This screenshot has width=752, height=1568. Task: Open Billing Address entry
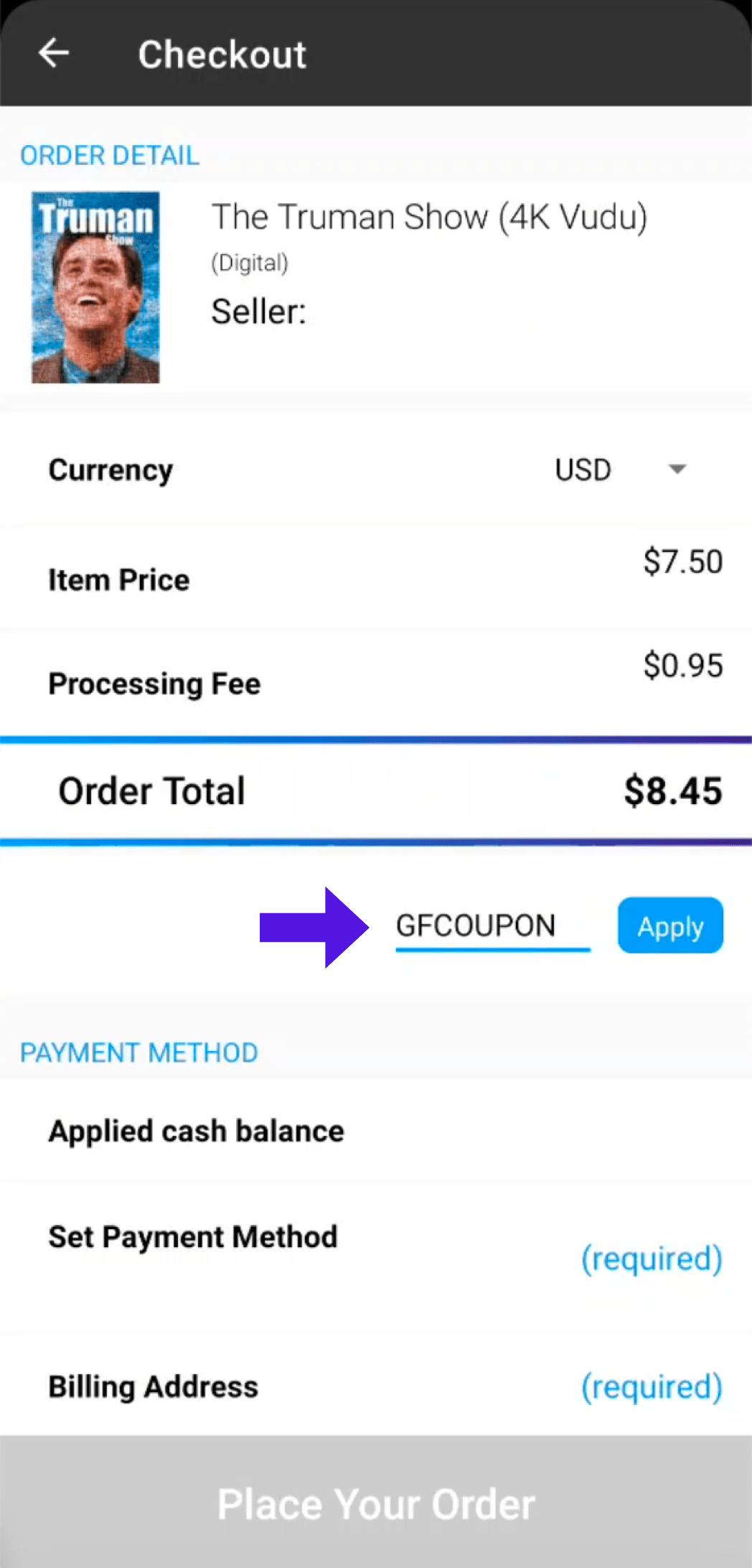tap(153, 1386)
